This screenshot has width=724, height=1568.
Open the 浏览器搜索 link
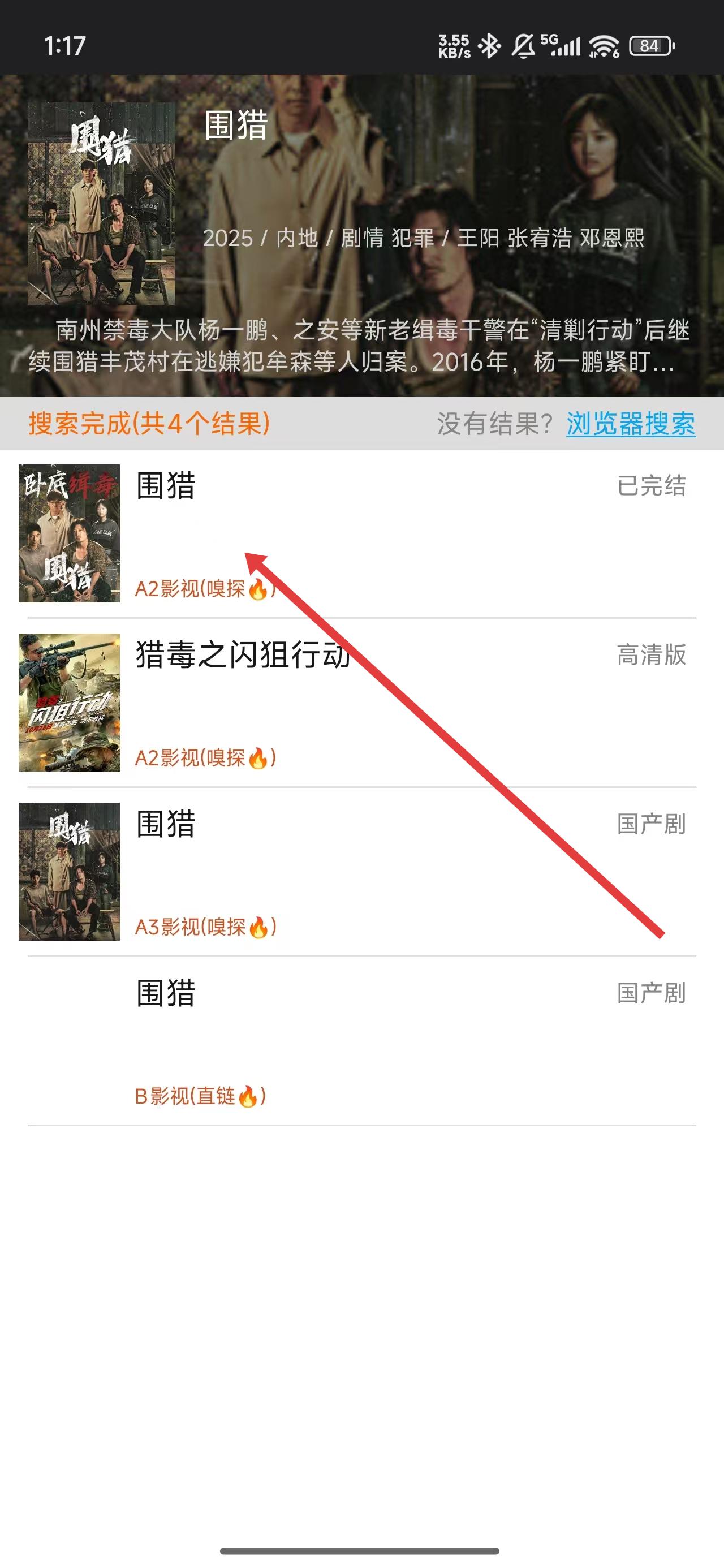[x=631, y=424]
